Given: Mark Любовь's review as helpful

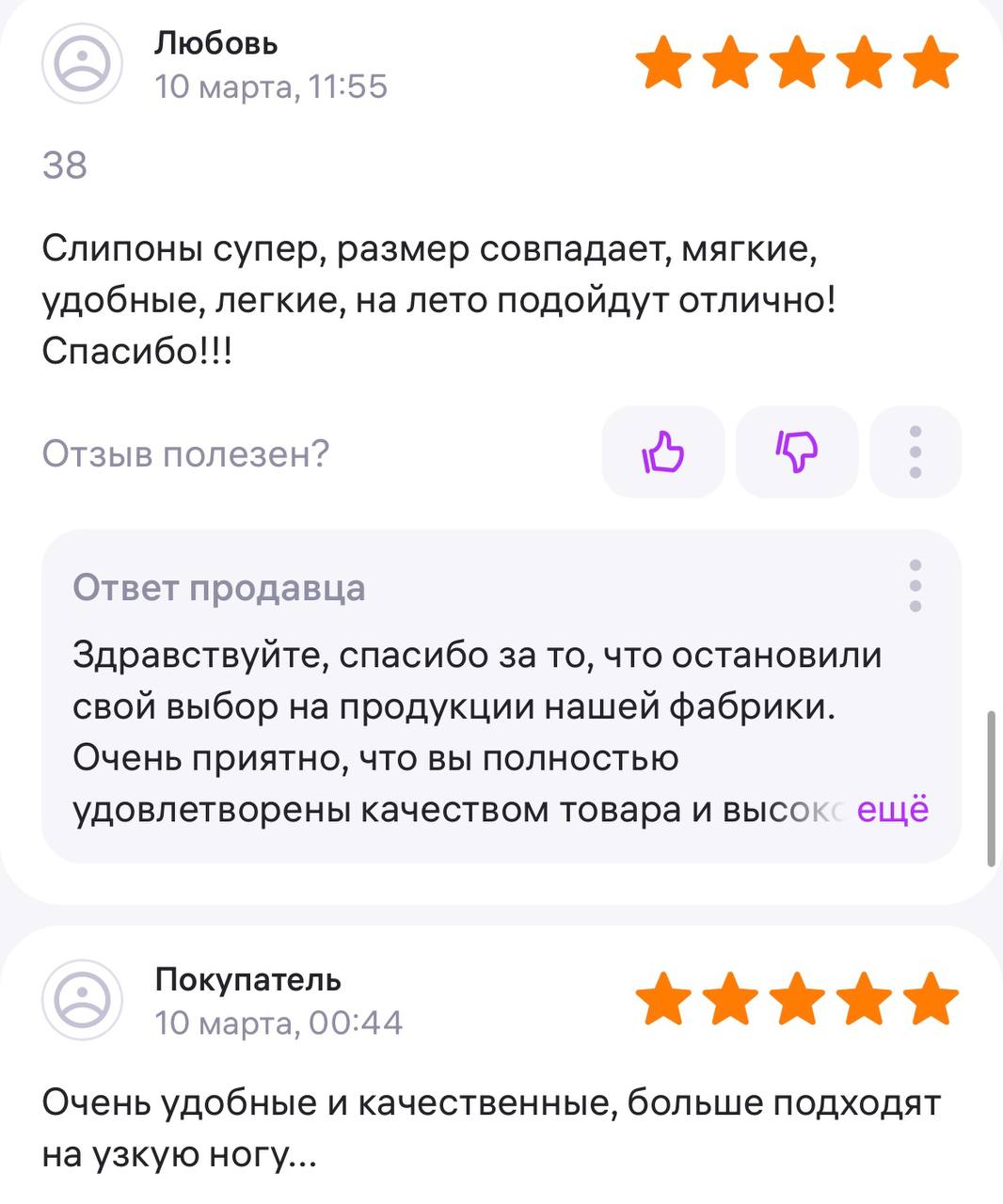Looking at the screenshot, I should (663, 452).
